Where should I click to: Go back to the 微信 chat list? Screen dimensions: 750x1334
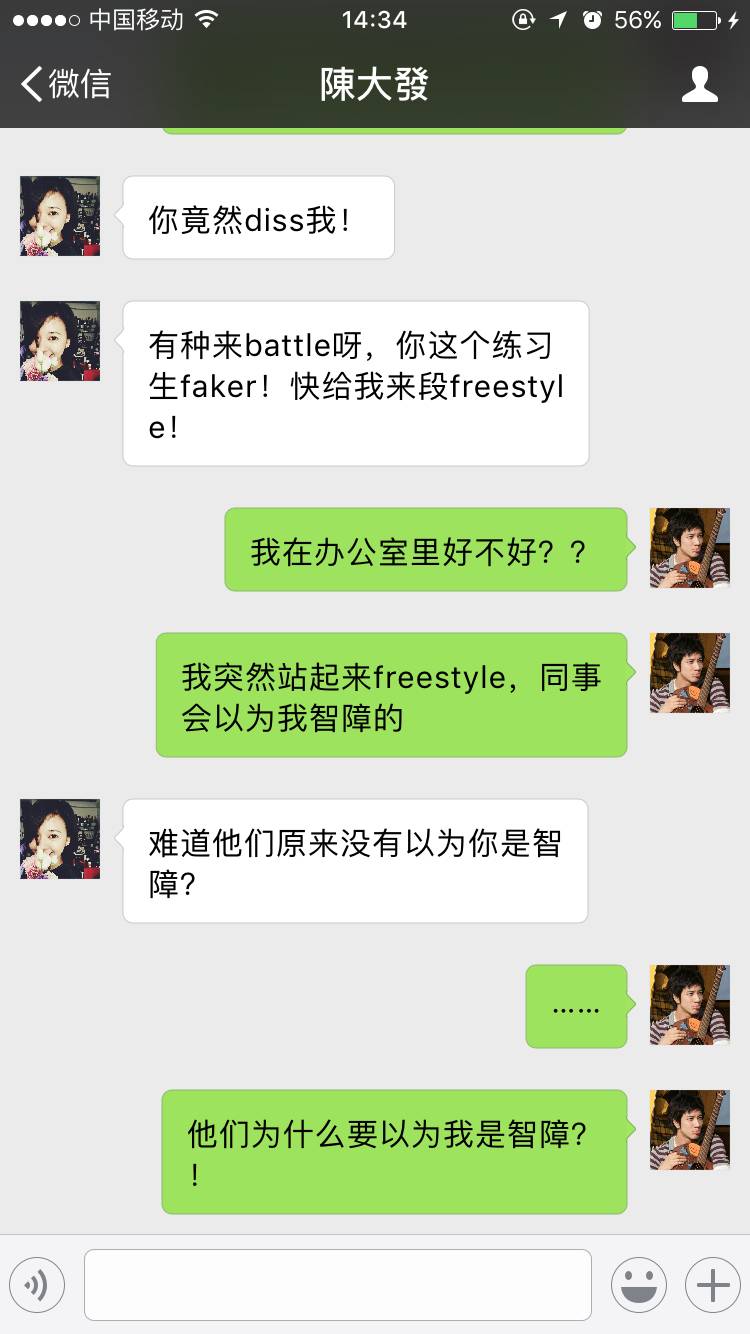66,84
